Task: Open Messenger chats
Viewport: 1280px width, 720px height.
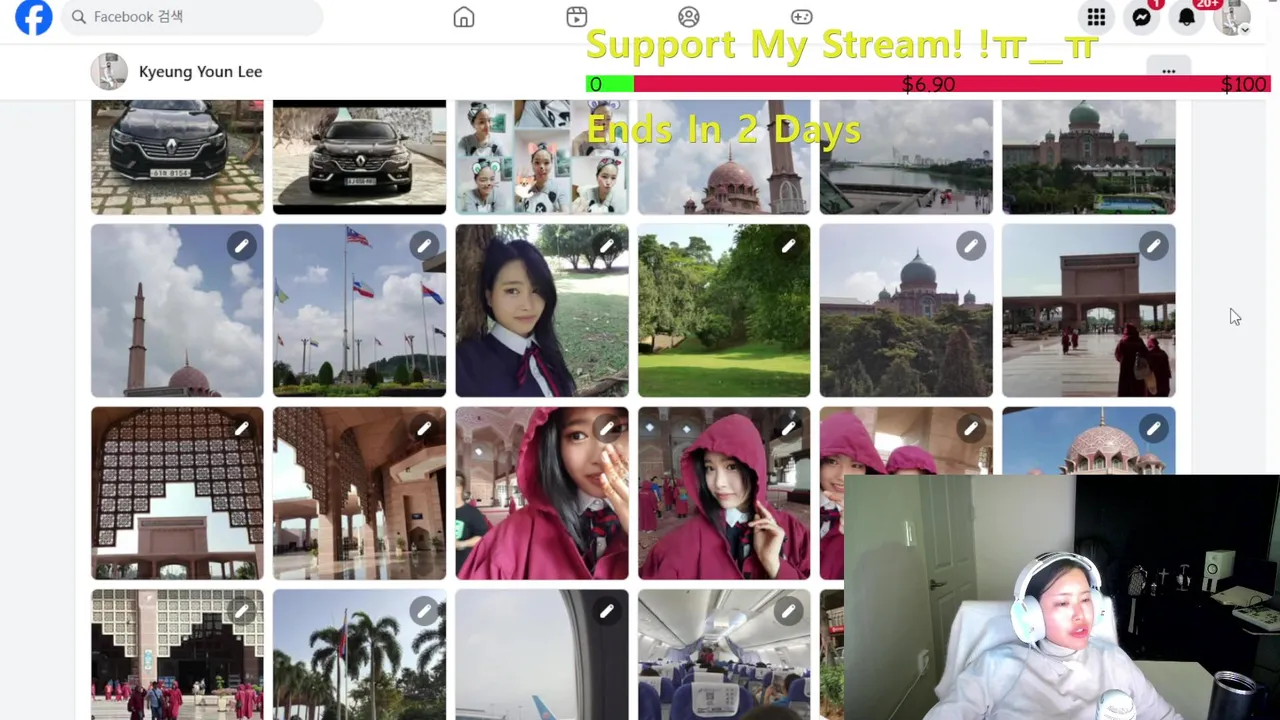Action: [x=1141, y=17]
